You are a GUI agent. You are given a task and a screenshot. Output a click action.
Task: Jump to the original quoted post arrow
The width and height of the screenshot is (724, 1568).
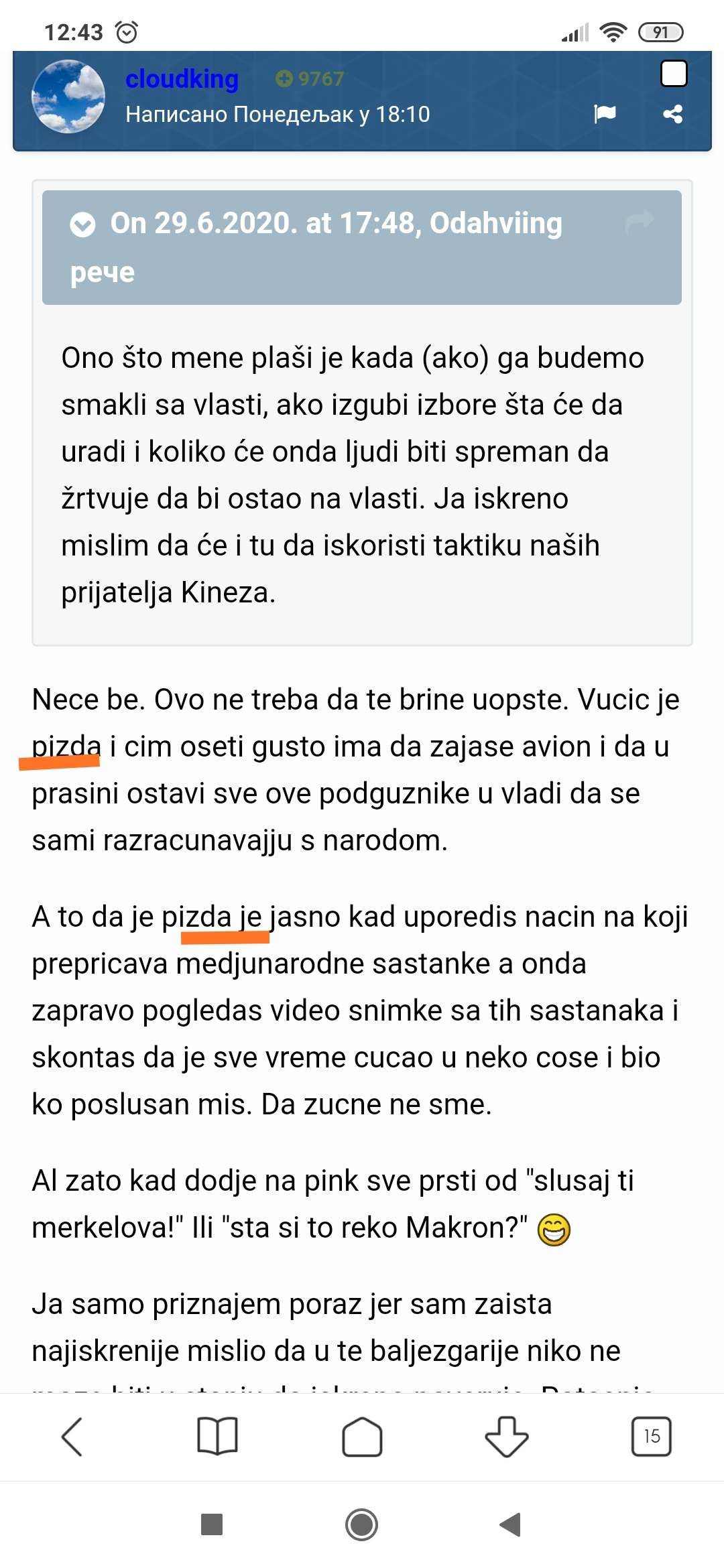click(639, 221)
